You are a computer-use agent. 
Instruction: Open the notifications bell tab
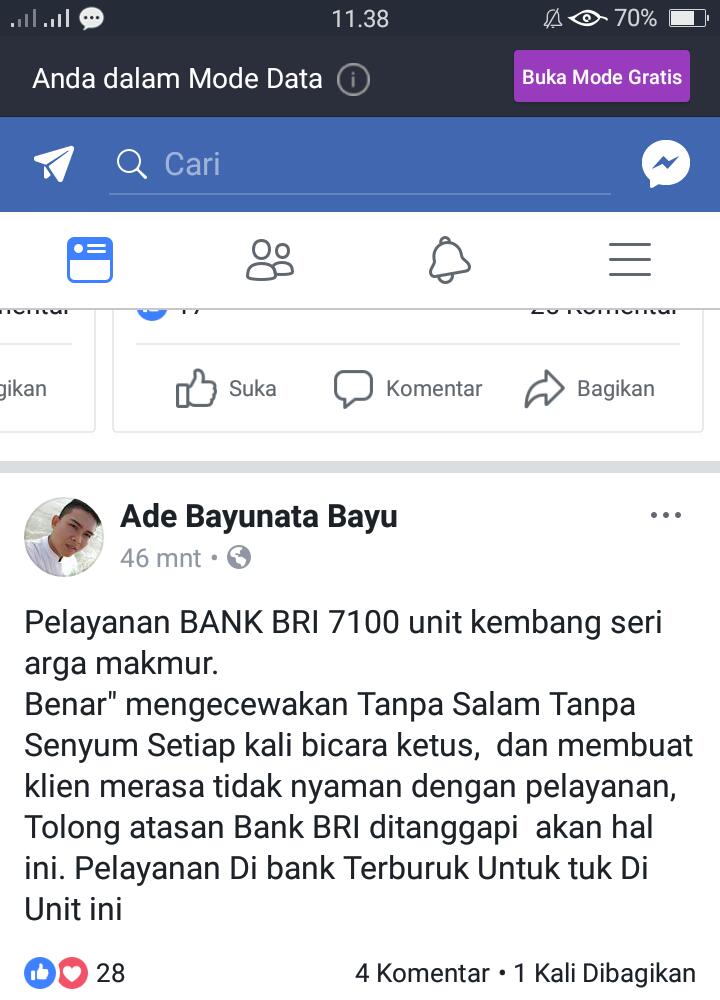[450, 260]
